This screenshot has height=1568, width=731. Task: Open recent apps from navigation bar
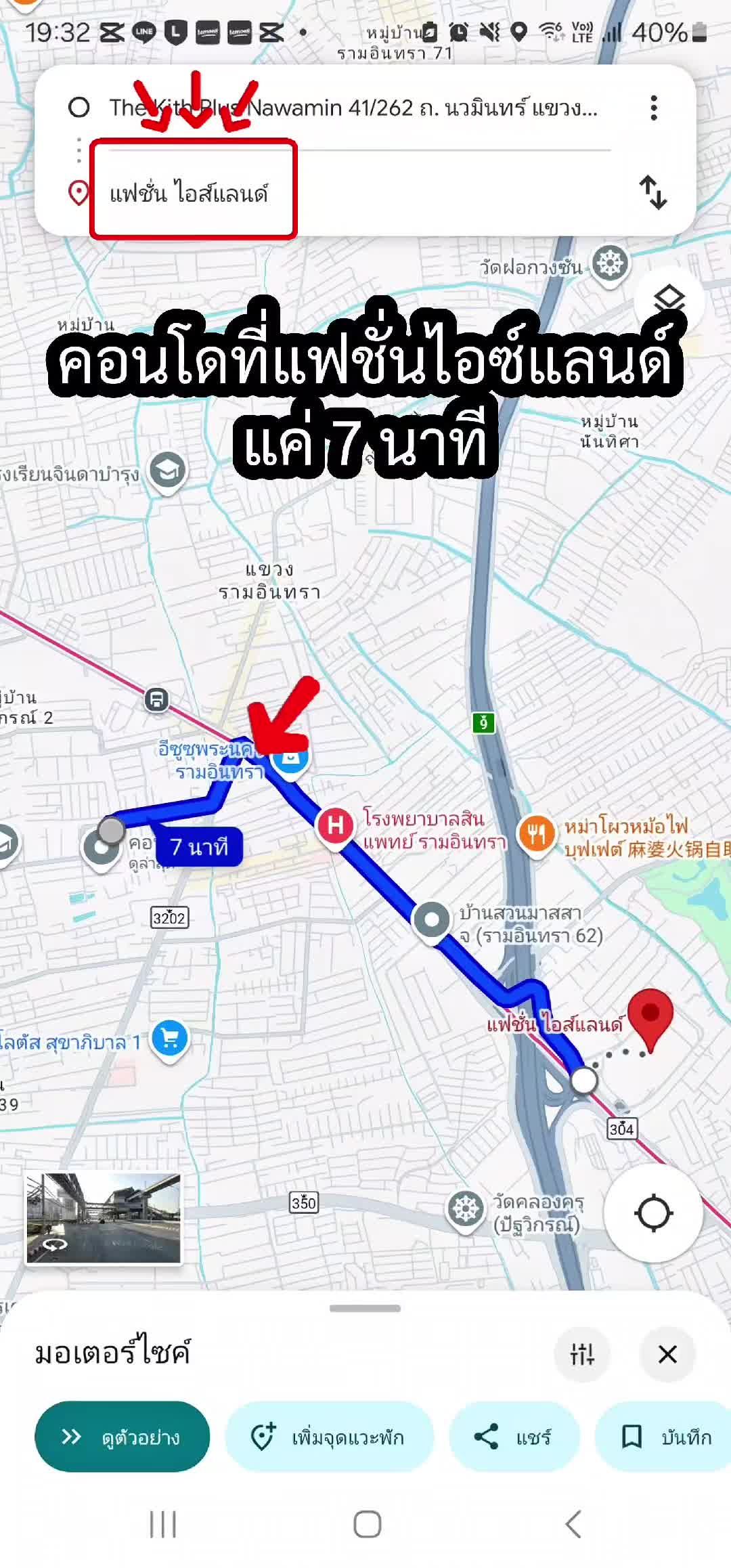(162, 1525)
